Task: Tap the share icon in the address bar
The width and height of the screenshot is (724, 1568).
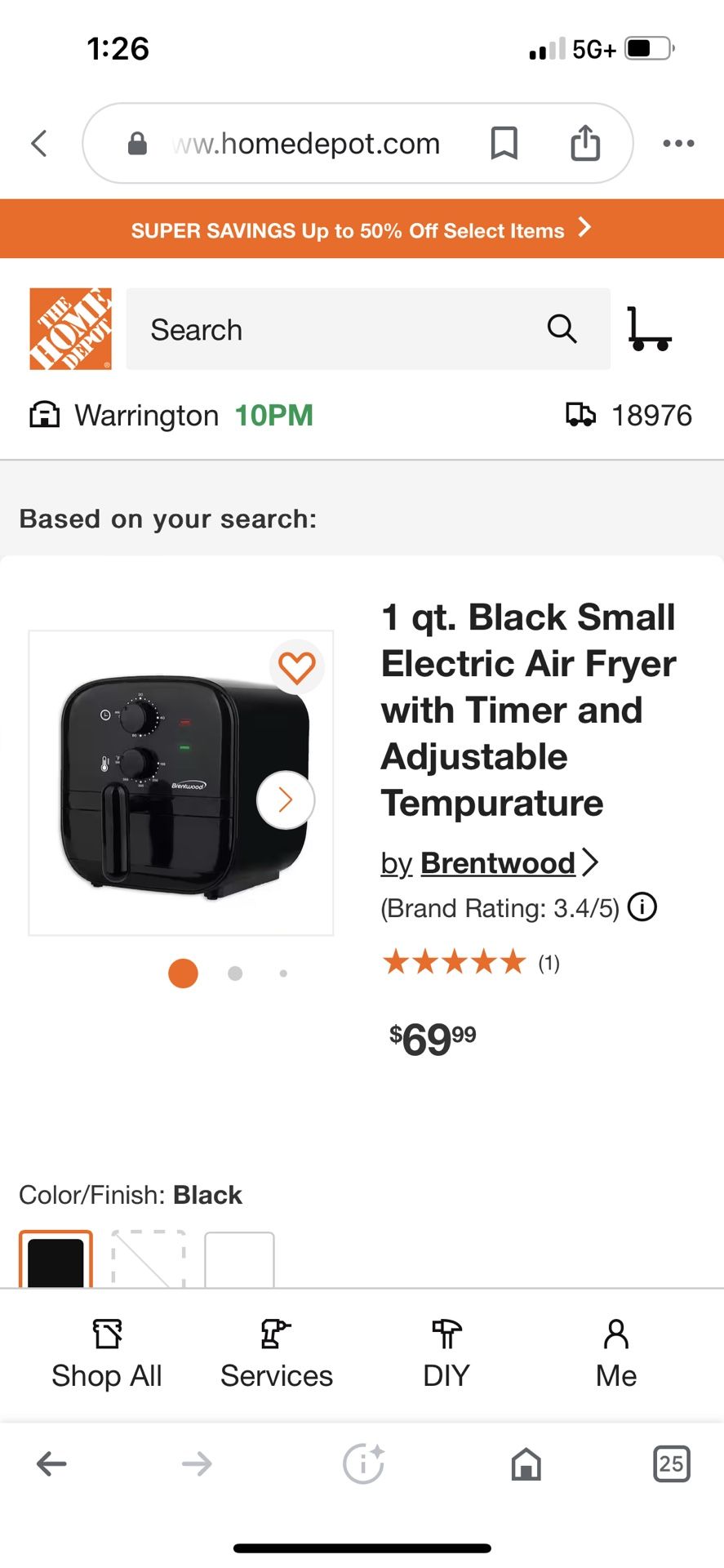Action: (x=584, y=143)
